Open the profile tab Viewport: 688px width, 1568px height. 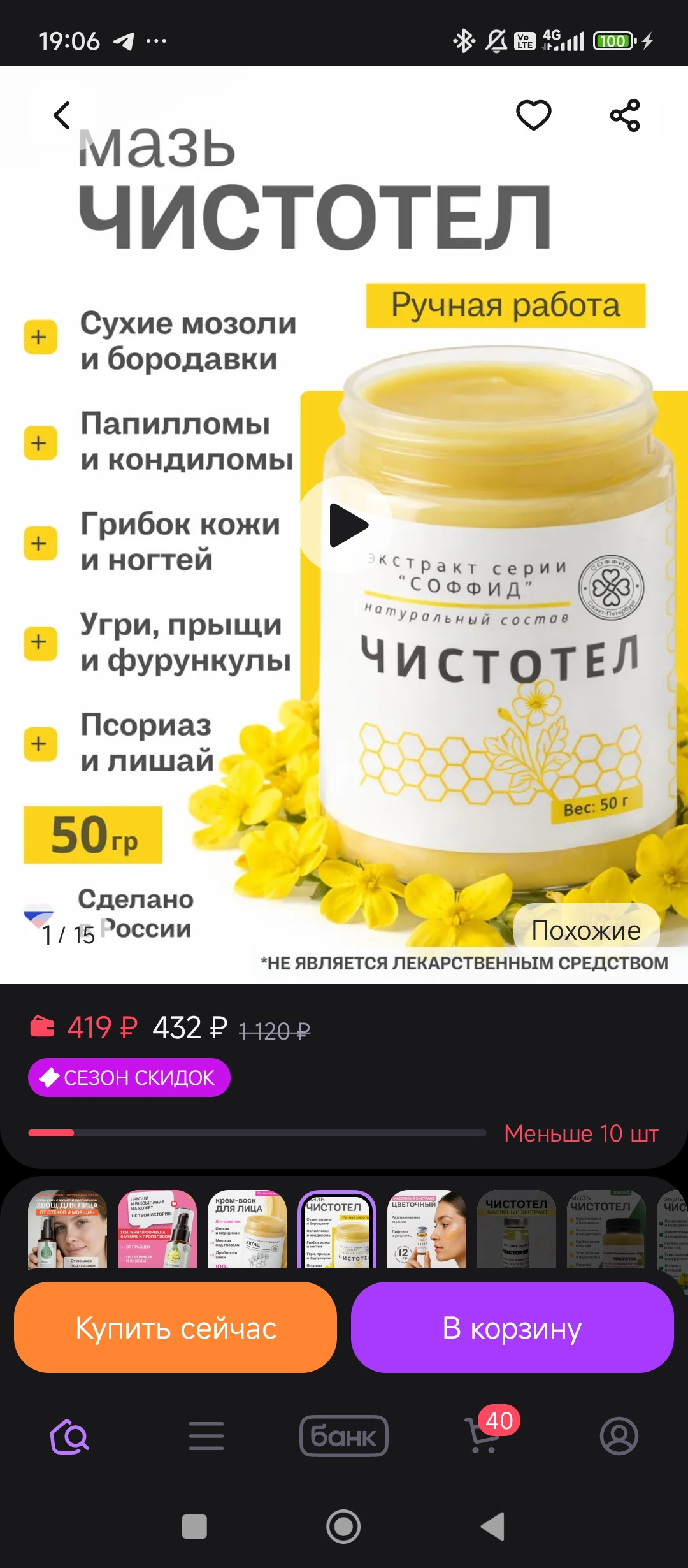(x=619, y=1436)
